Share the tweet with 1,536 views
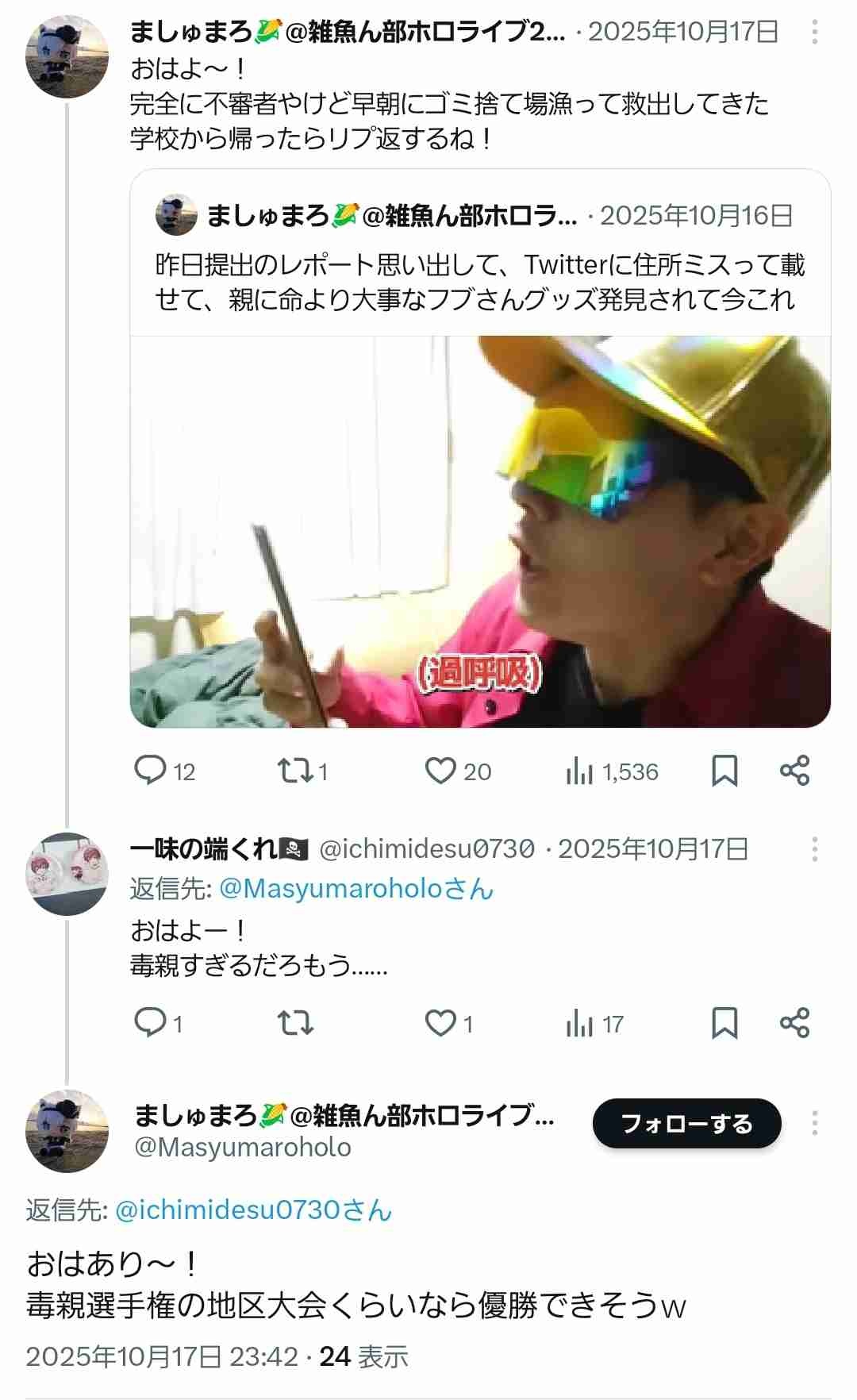The width and height of the screenshot is (857, 1400). [794, 771]
